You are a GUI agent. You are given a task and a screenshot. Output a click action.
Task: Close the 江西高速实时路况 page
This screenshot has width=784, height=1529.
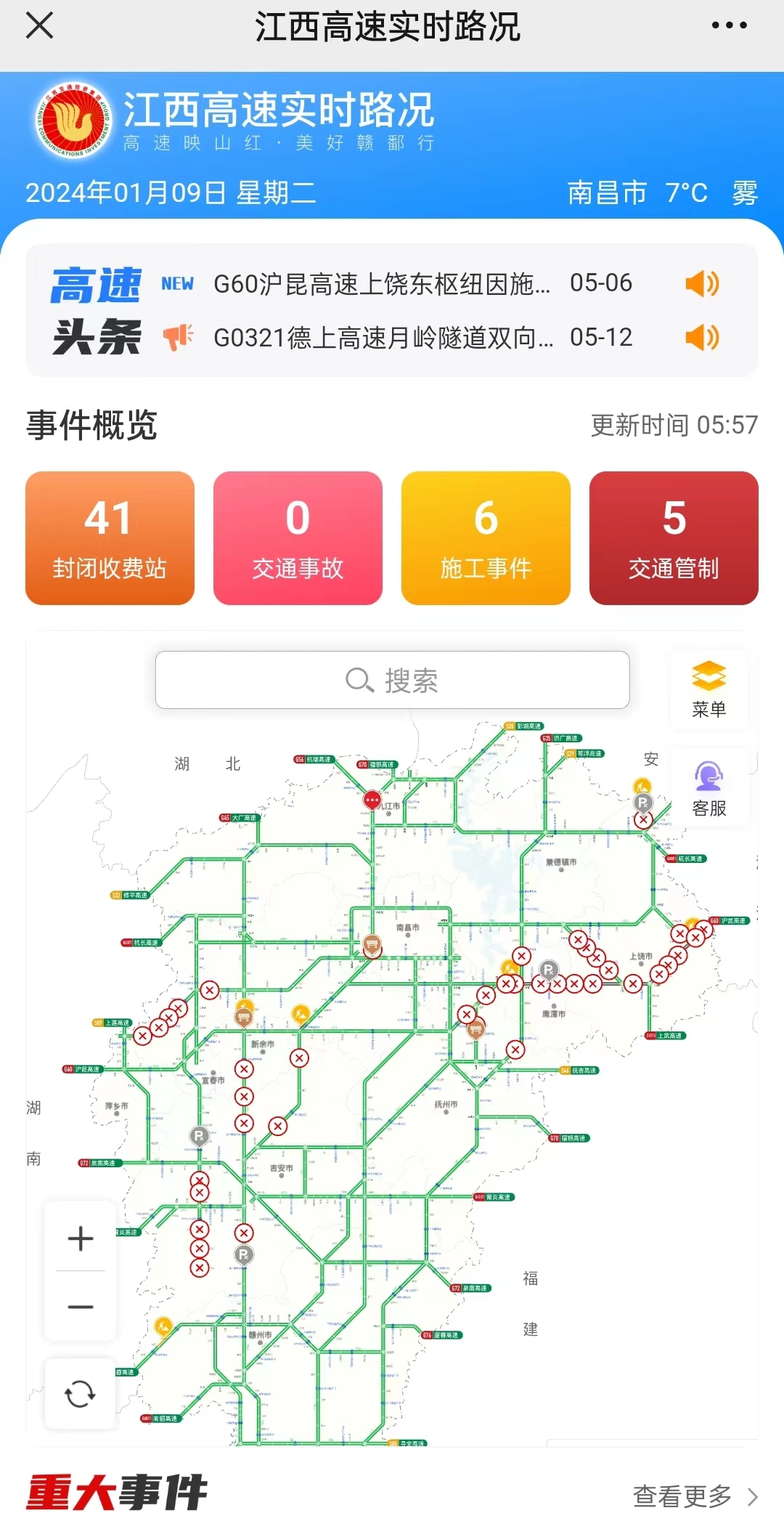click(40, 26)
